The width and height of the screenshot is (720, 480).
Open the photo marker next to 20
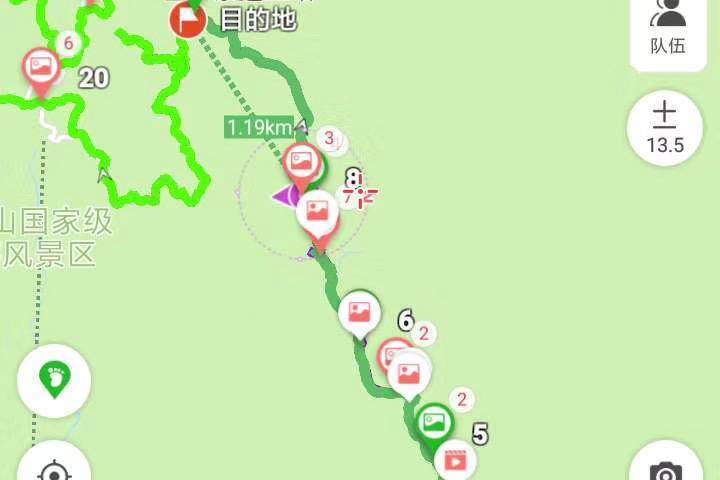click(41, 69)
